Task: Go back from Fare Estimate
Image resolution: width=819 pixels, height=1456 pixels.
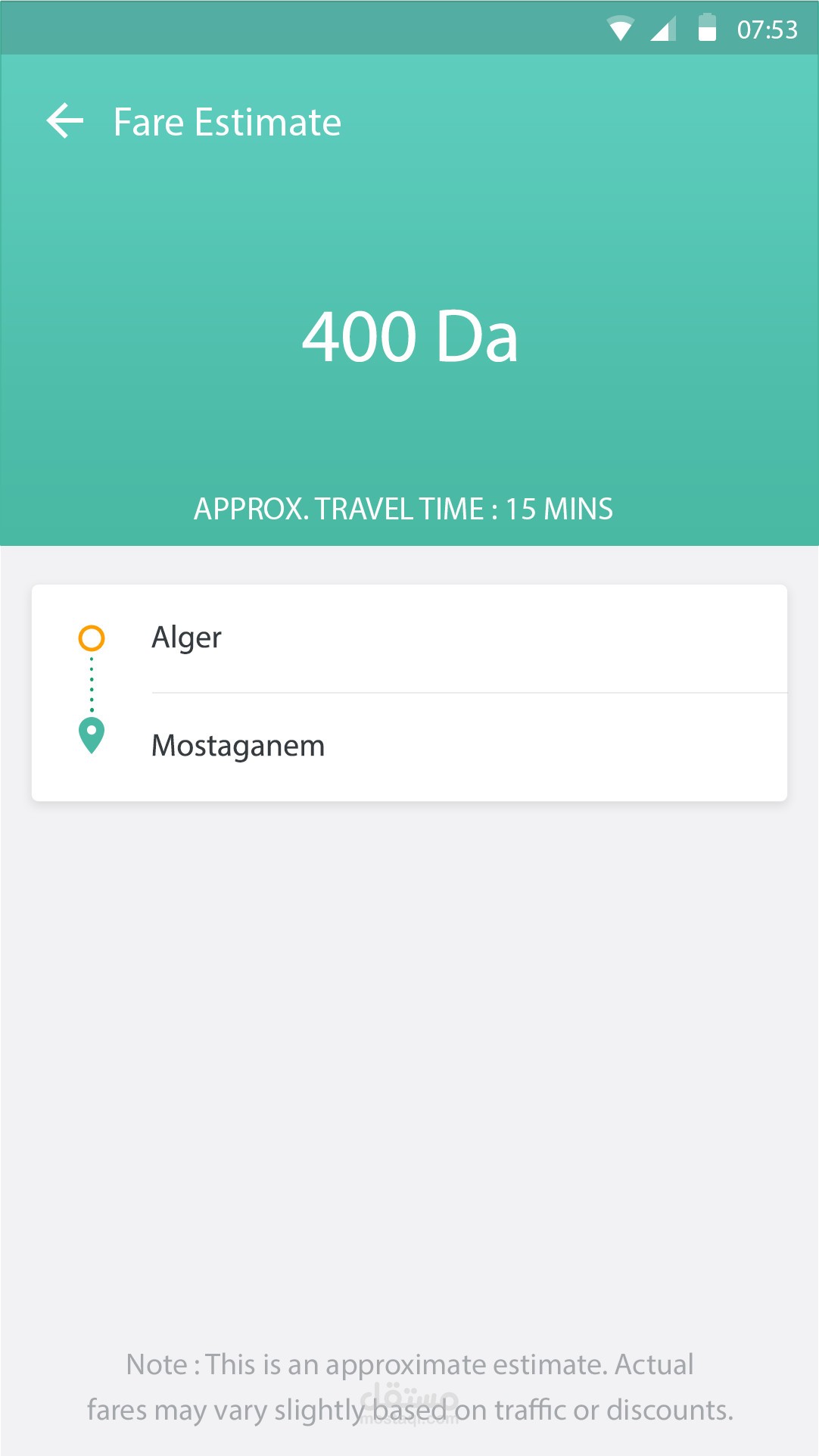Action: point(65,121)
